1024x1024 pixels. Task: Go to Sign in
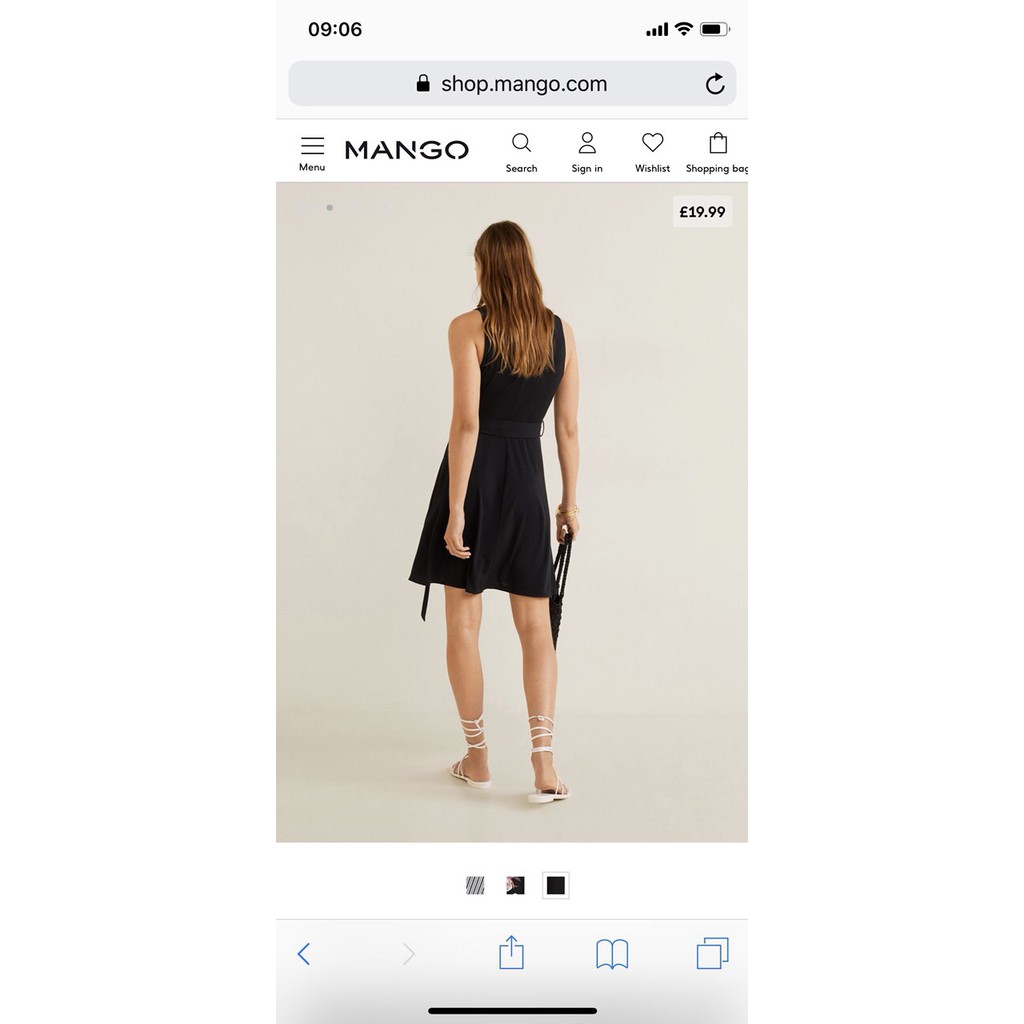click(587, 152)
